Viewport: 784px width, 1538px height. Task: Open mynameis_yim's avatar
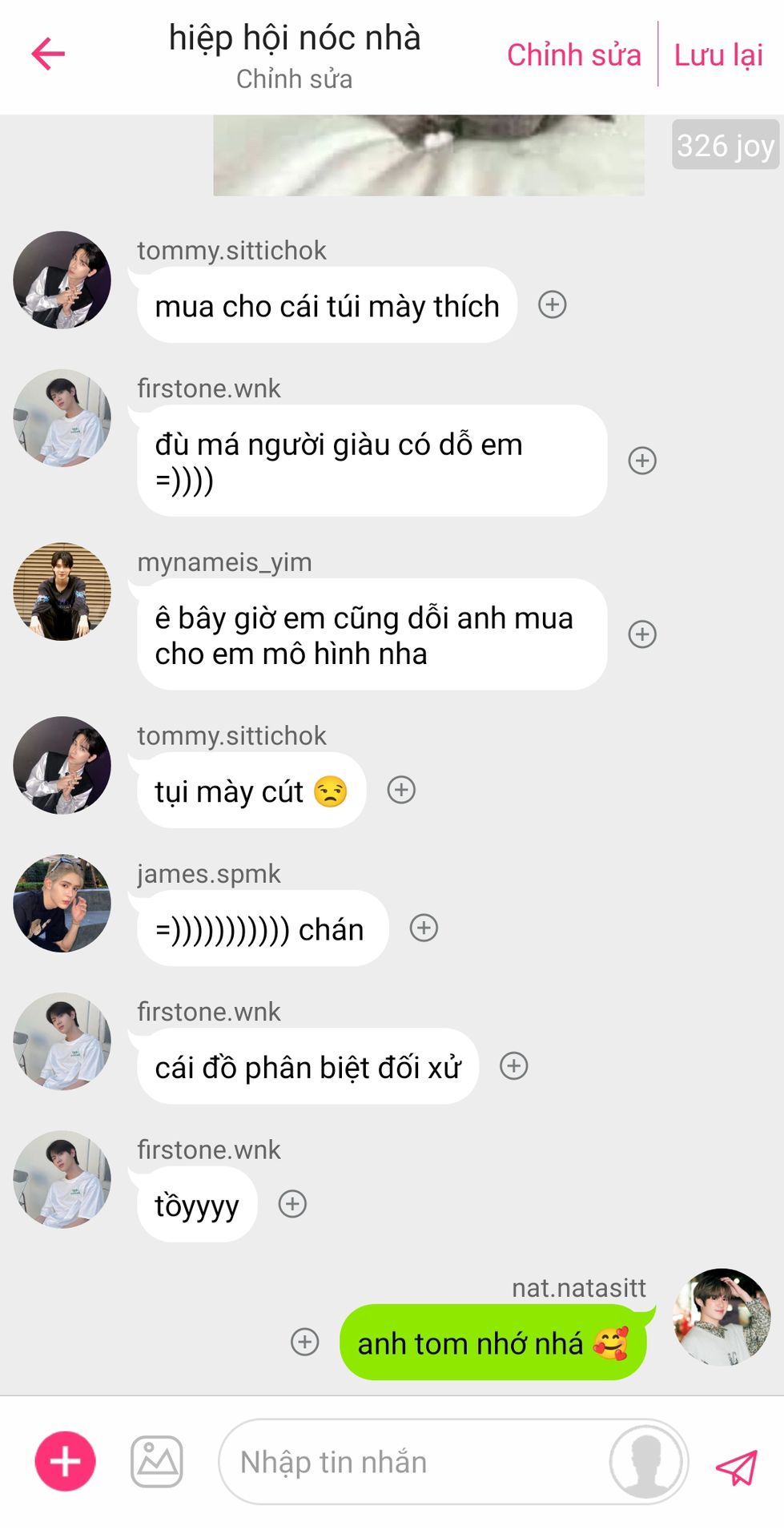[62, 592]
